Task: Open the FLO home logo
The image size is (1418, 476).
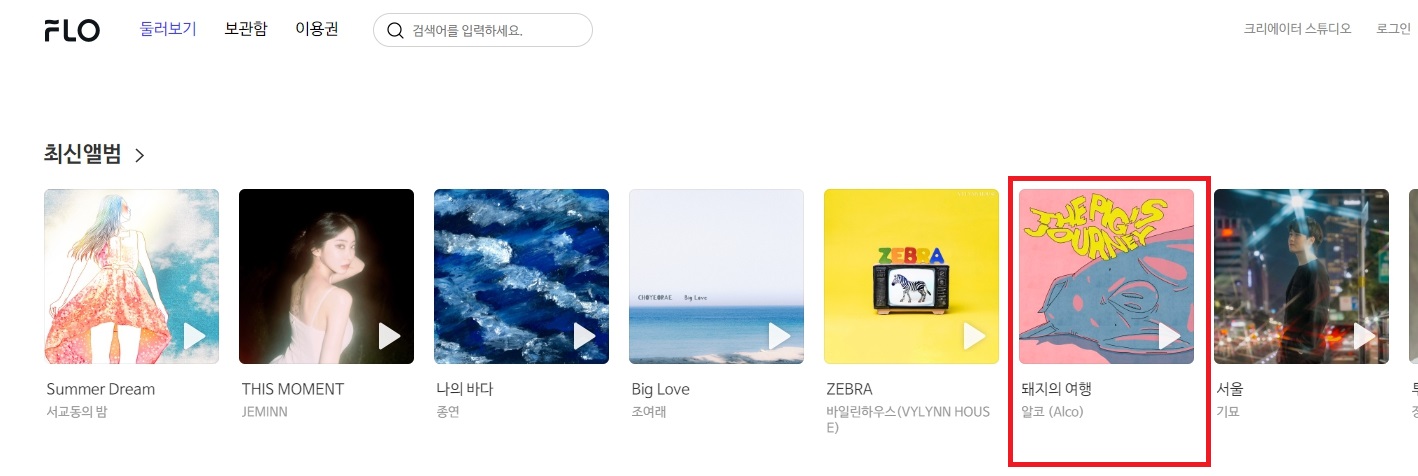Action: [72, 30]
